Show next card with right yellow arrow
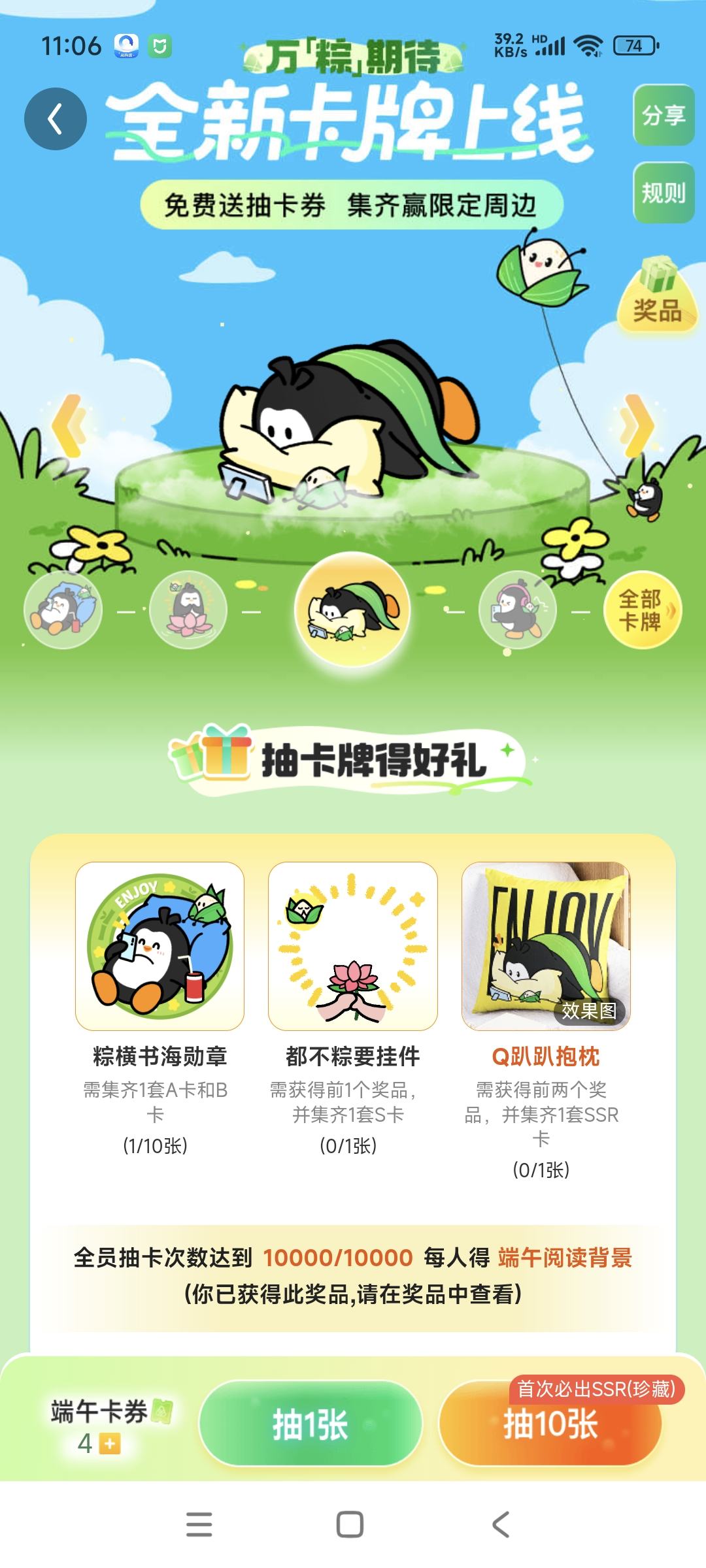The width and height of the screenshot is (706, 1568). [x=637, y=426]
